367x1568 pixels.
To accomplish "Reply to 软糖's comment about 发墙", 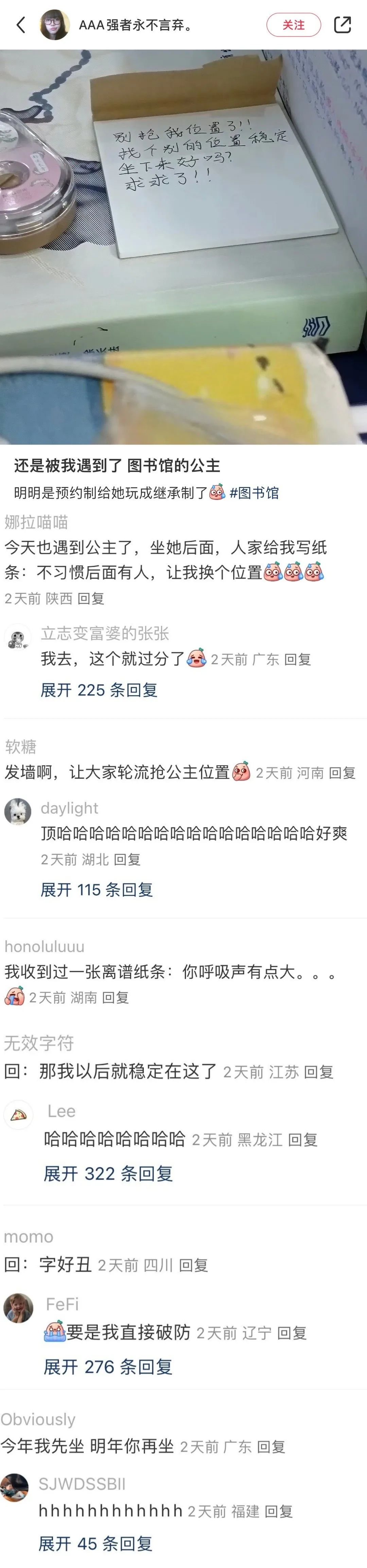I will point(342,773).
